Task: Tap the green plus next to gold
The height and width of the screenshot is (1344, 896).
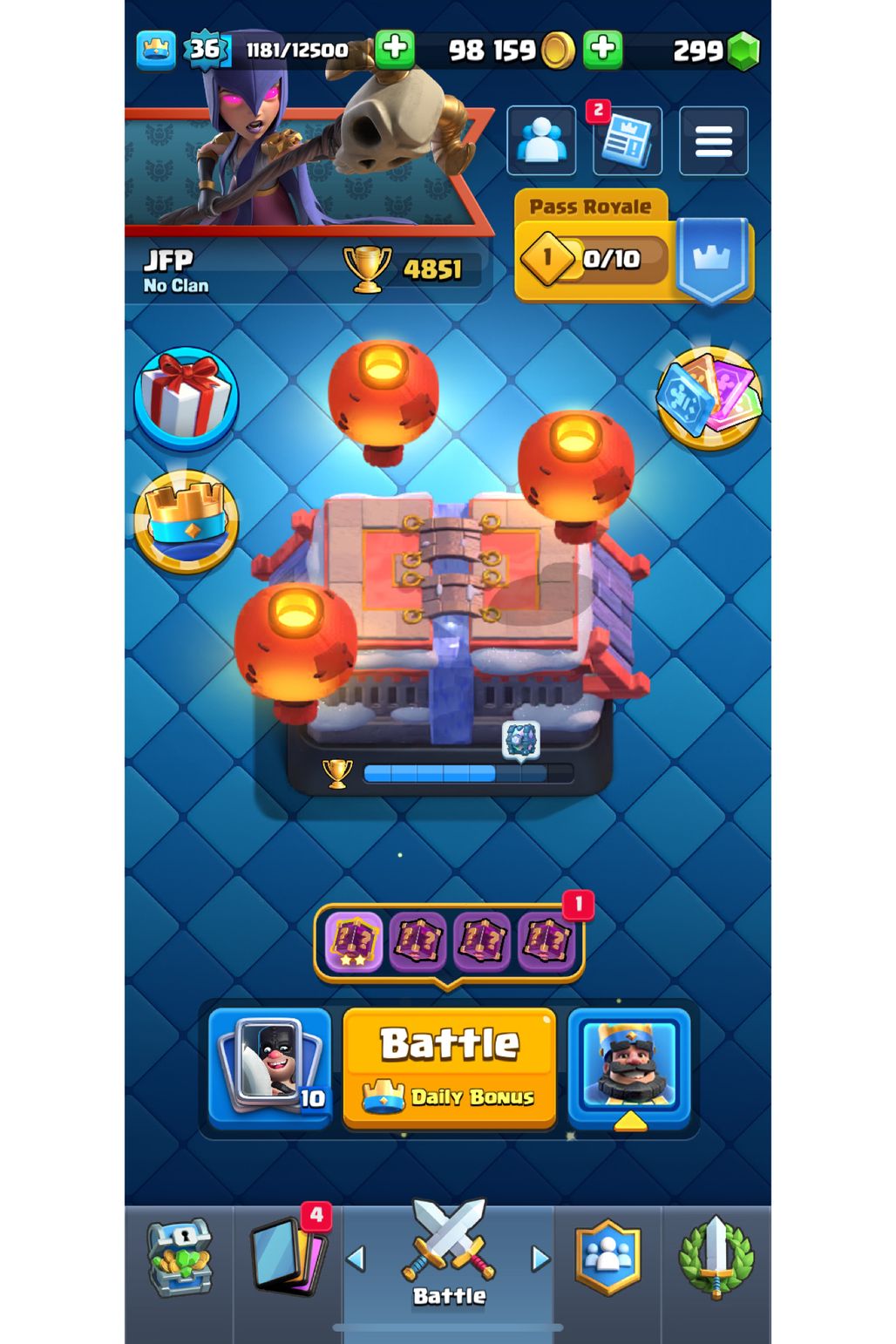Action: 603,49
